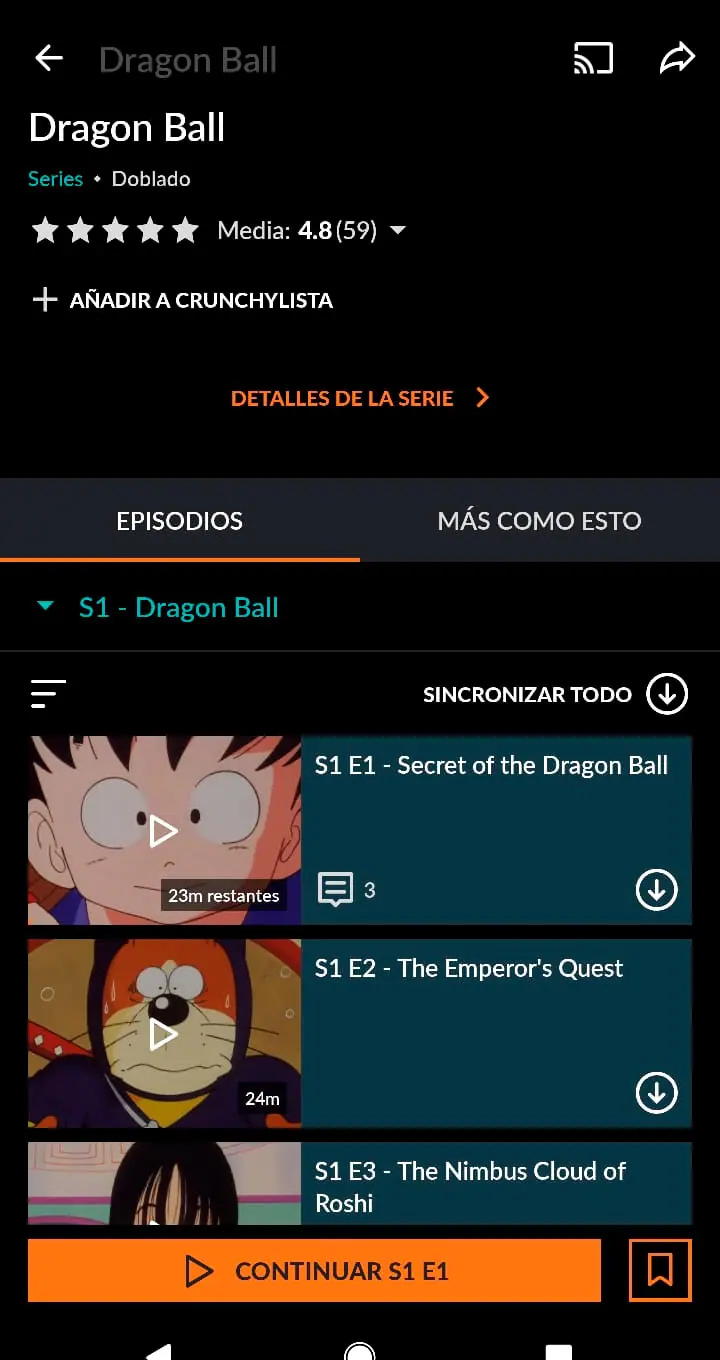Screen dimensions: 720x1360
Task: Go back using the top arrow
Action: coord(49,59)
